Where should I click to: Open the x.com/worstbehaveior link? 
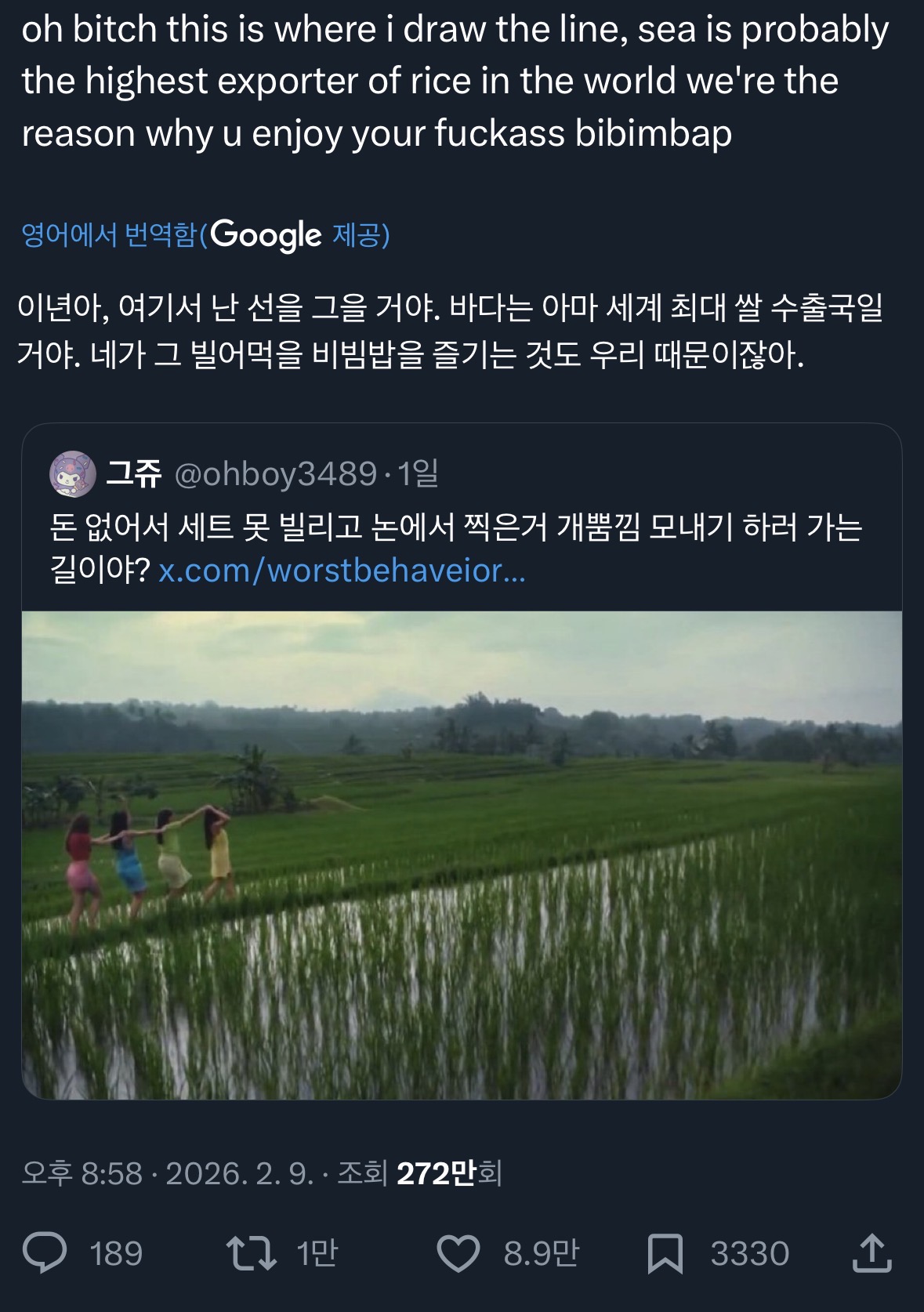coord(342,571)
